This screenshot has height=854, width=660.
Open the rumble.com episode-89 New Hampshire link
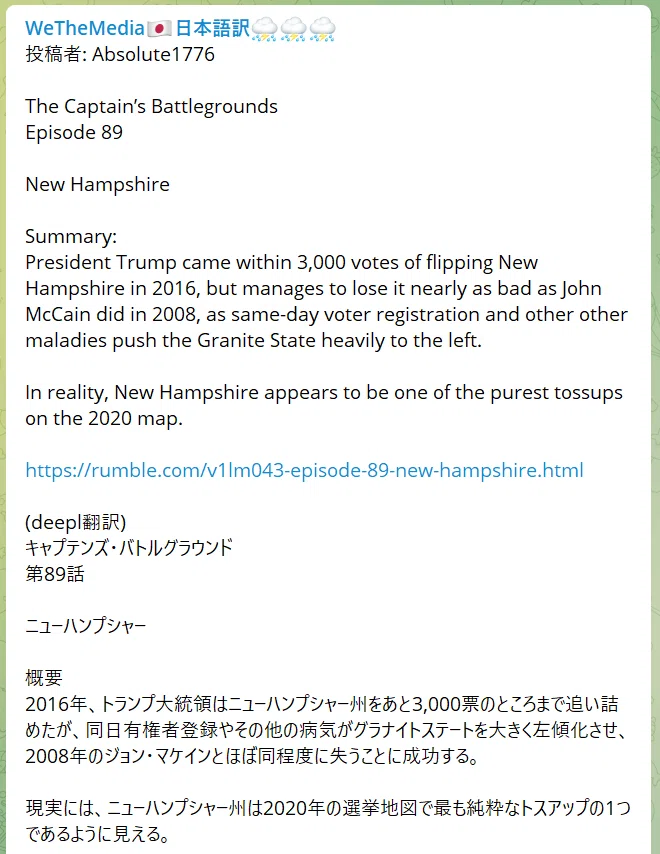point(304,470)
